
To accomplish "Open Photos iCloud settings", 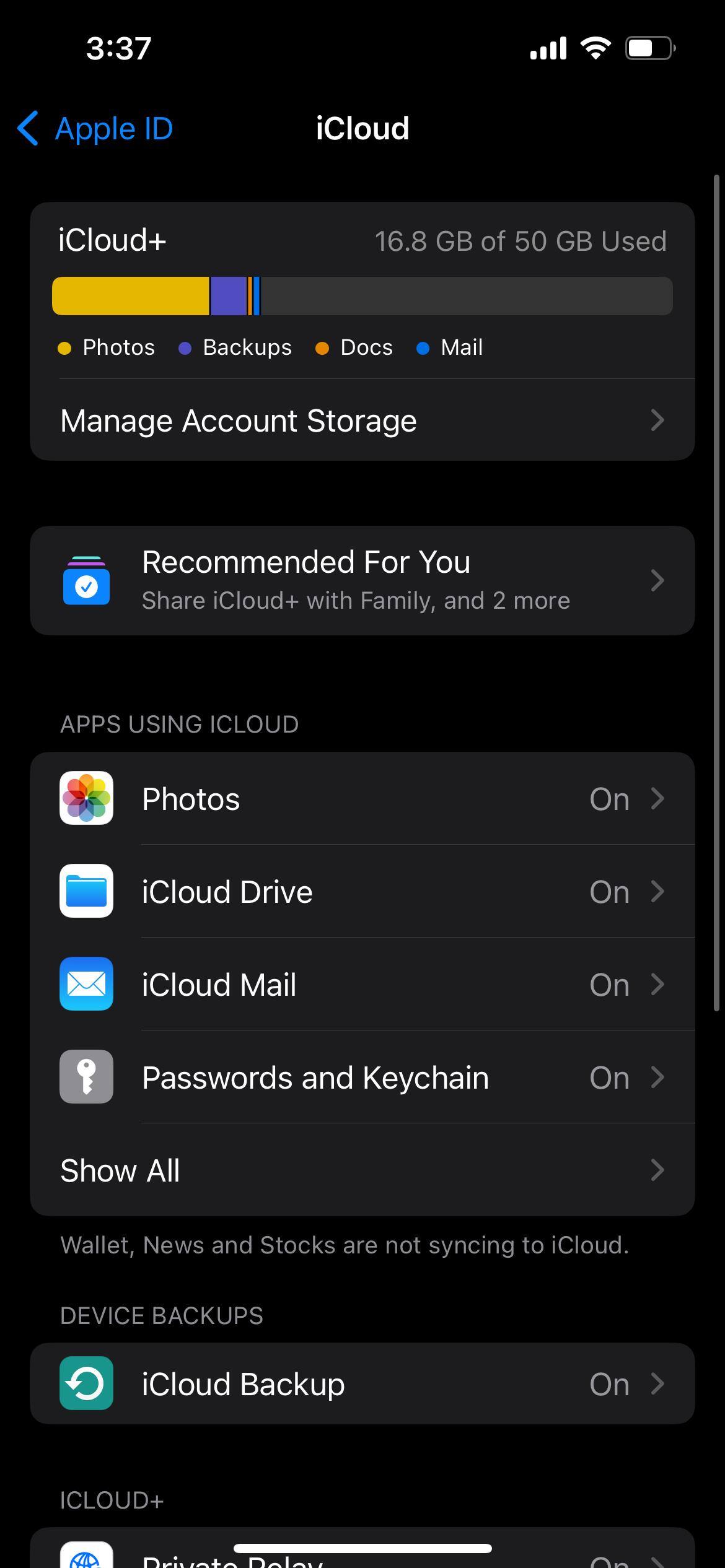I will coord(362,798).
